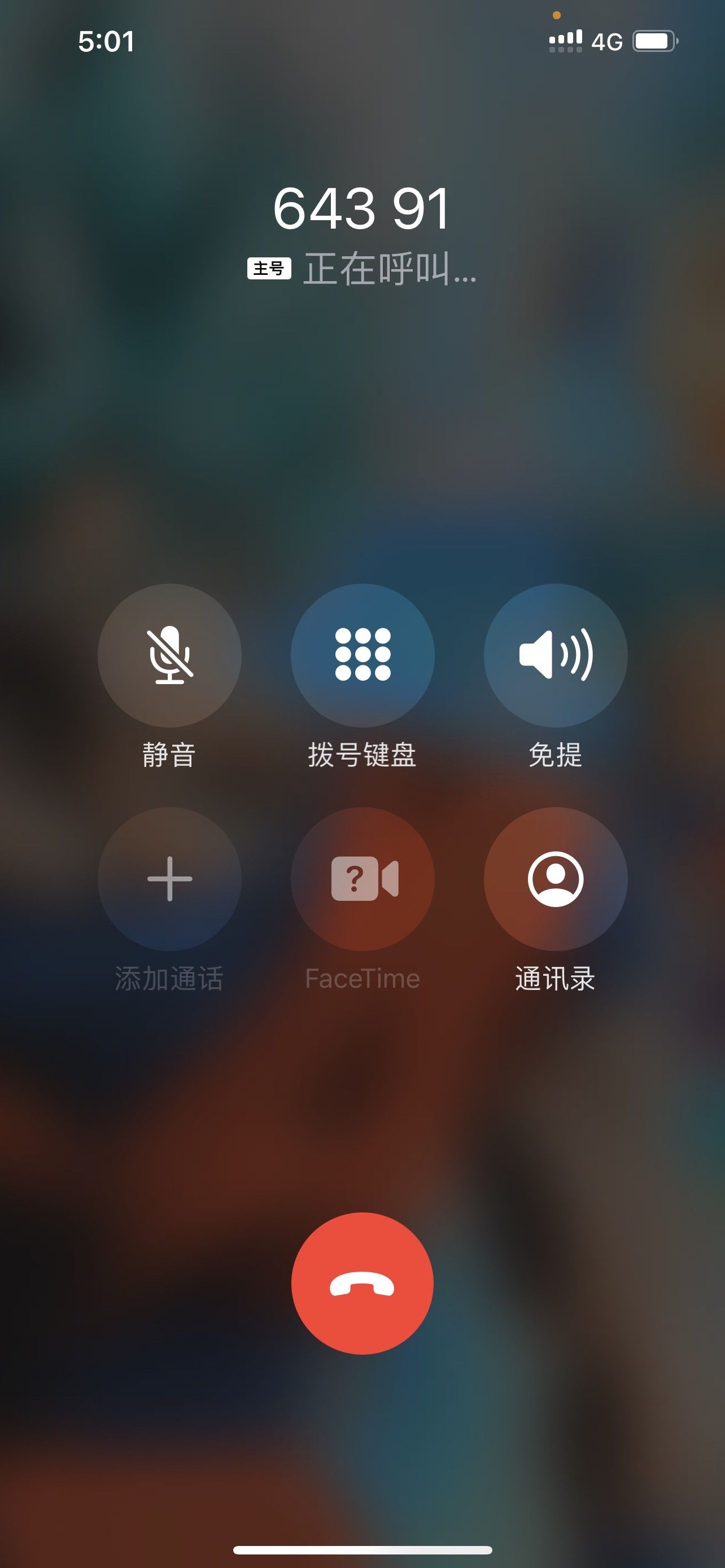End the outgoing call

point(362,1284)
